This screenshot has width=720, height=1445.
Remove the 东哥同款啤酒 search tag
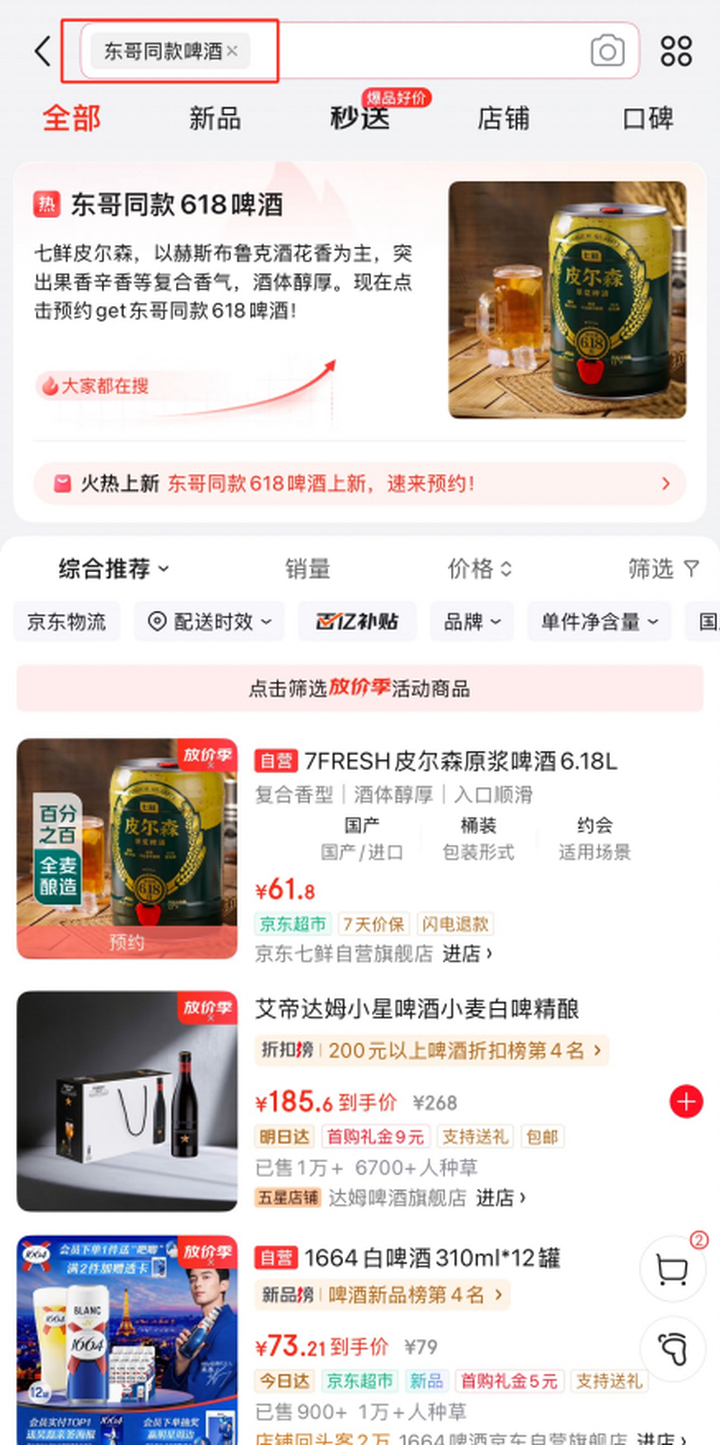point(233,51)
